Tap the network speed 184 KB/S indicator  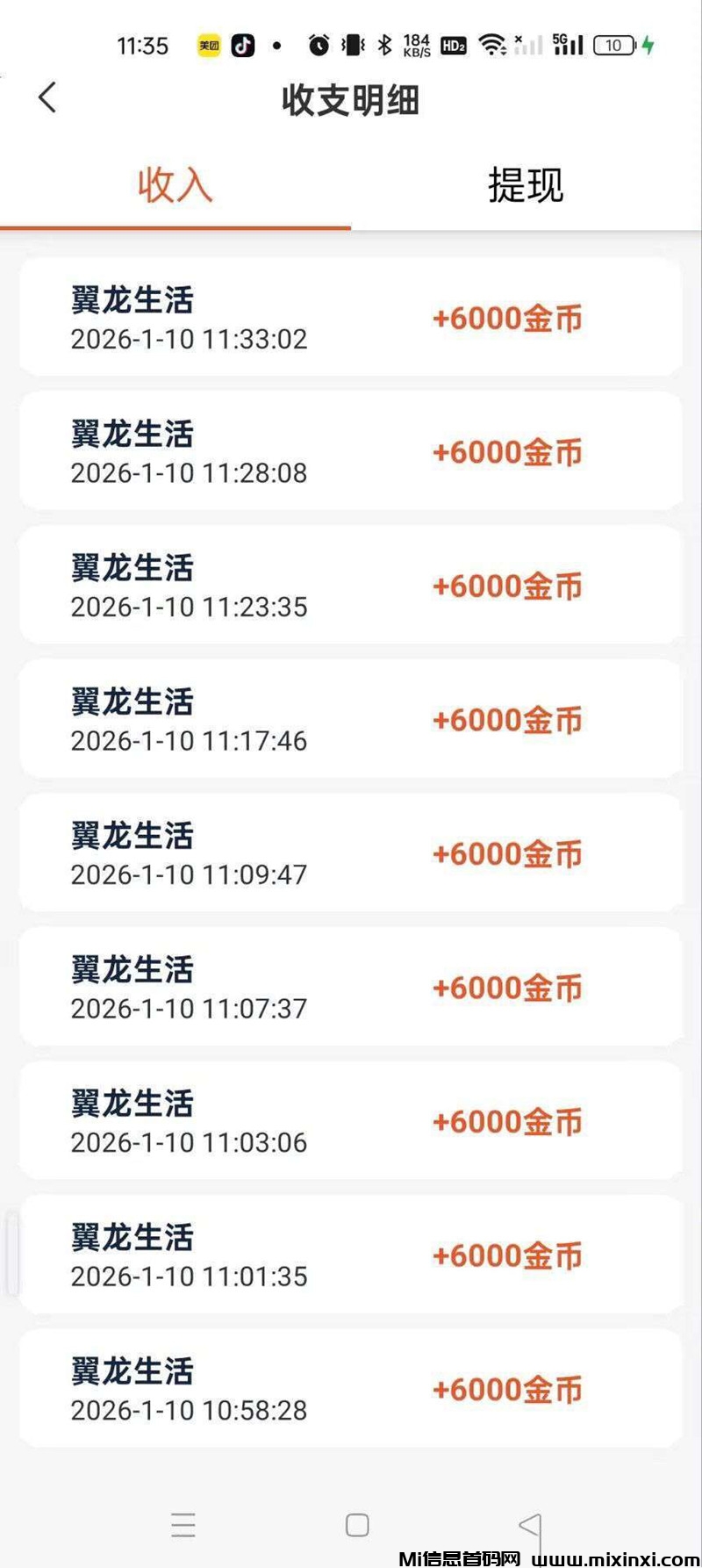click(415, 44)
